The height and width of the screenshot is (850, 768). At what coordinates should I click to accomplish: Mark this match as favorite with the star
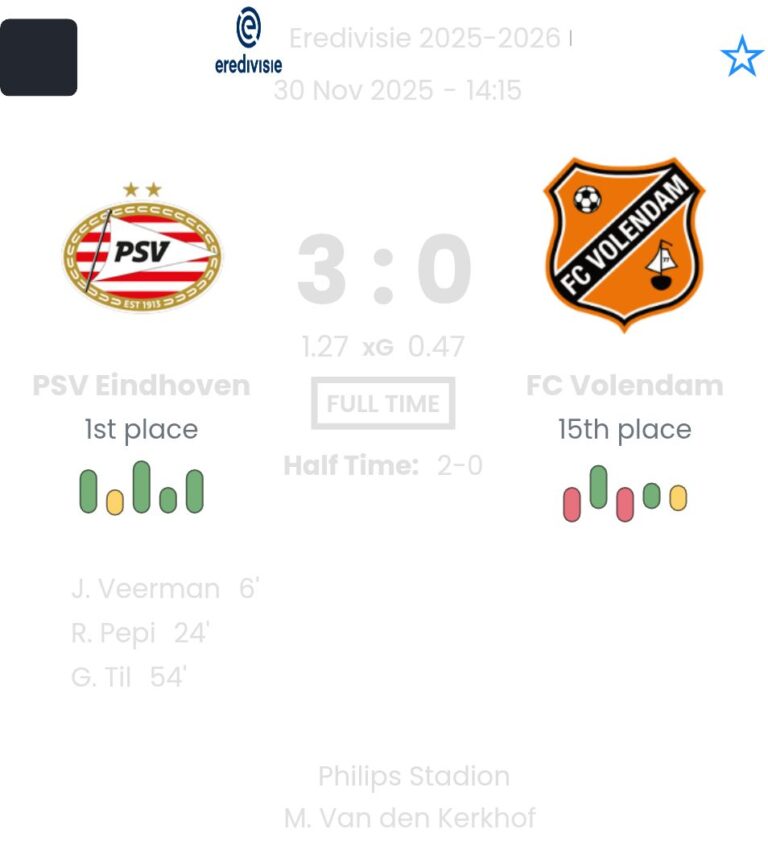point(741,57)
